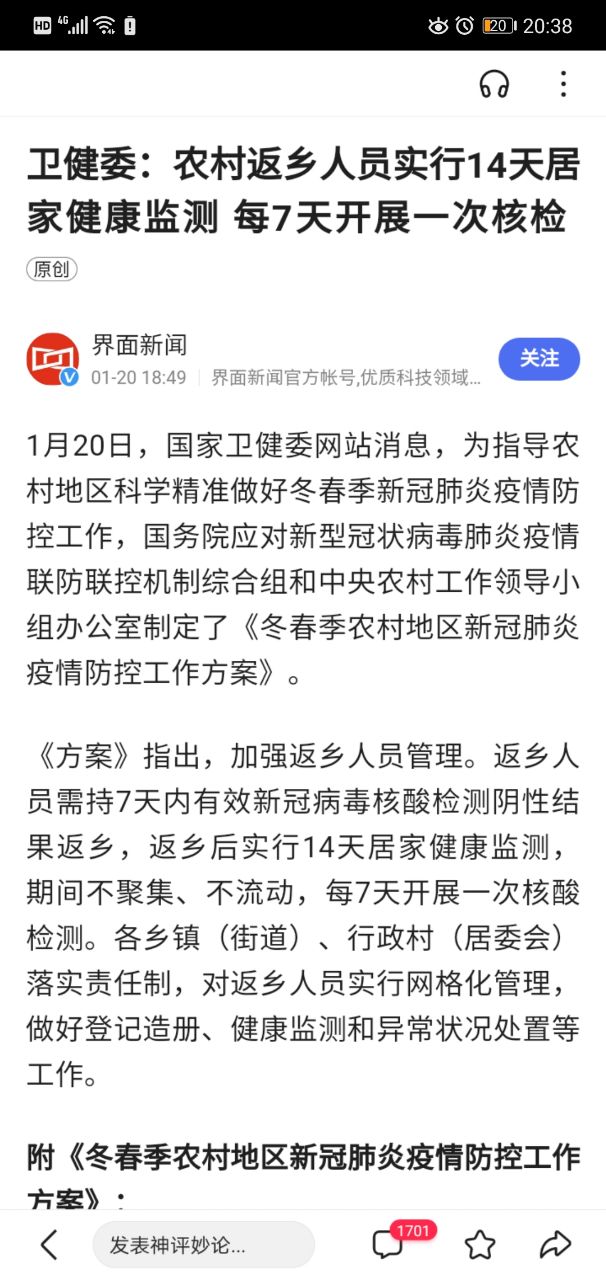Viewport: 606px width, 1280px height.
Task: Favorite this article with the star
Action: [x=480, y=1244]
